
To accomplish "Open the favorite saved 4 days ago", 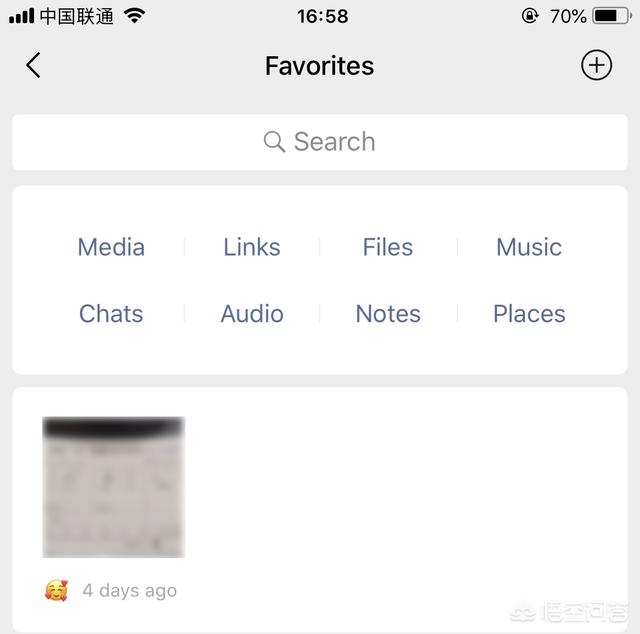I will pos(114,487).
